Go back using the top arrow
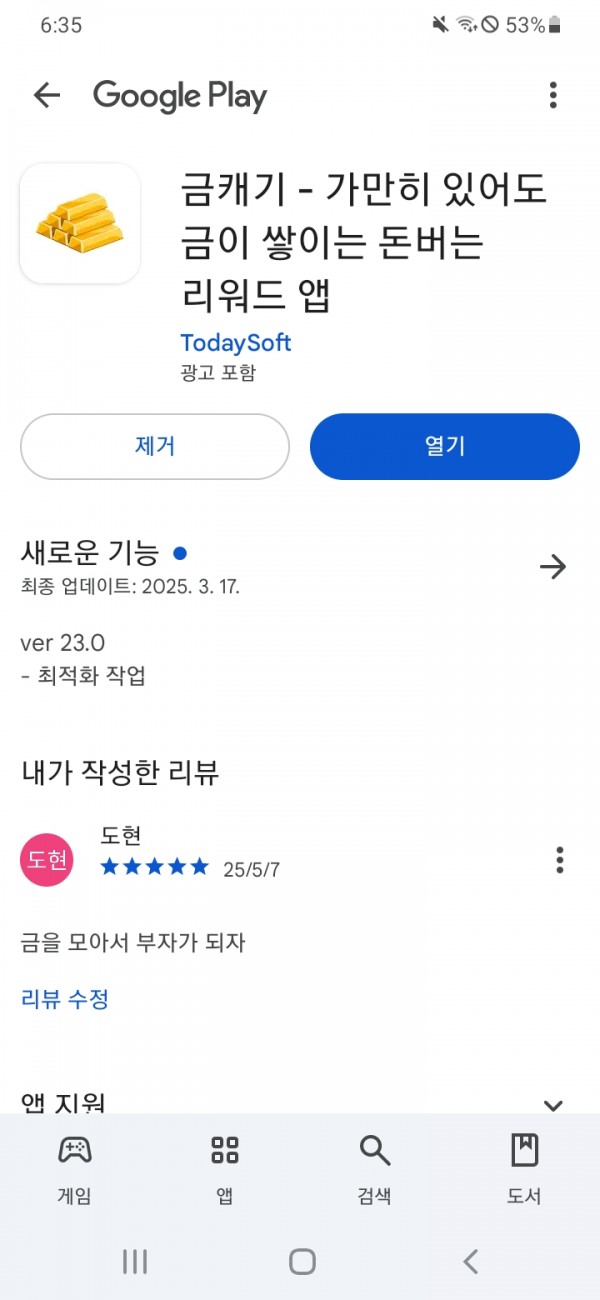The height and width of the screenshot is (1300, 600). (x=47, y=95)
